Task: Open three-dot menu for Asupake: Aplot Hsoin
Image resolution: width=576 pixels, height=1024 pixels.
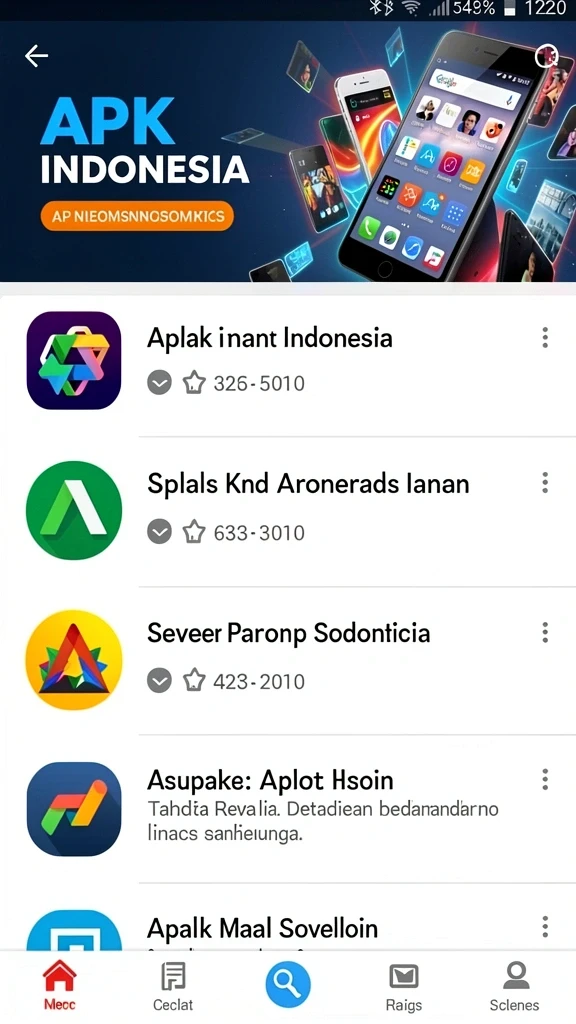Action: [545, 779]
